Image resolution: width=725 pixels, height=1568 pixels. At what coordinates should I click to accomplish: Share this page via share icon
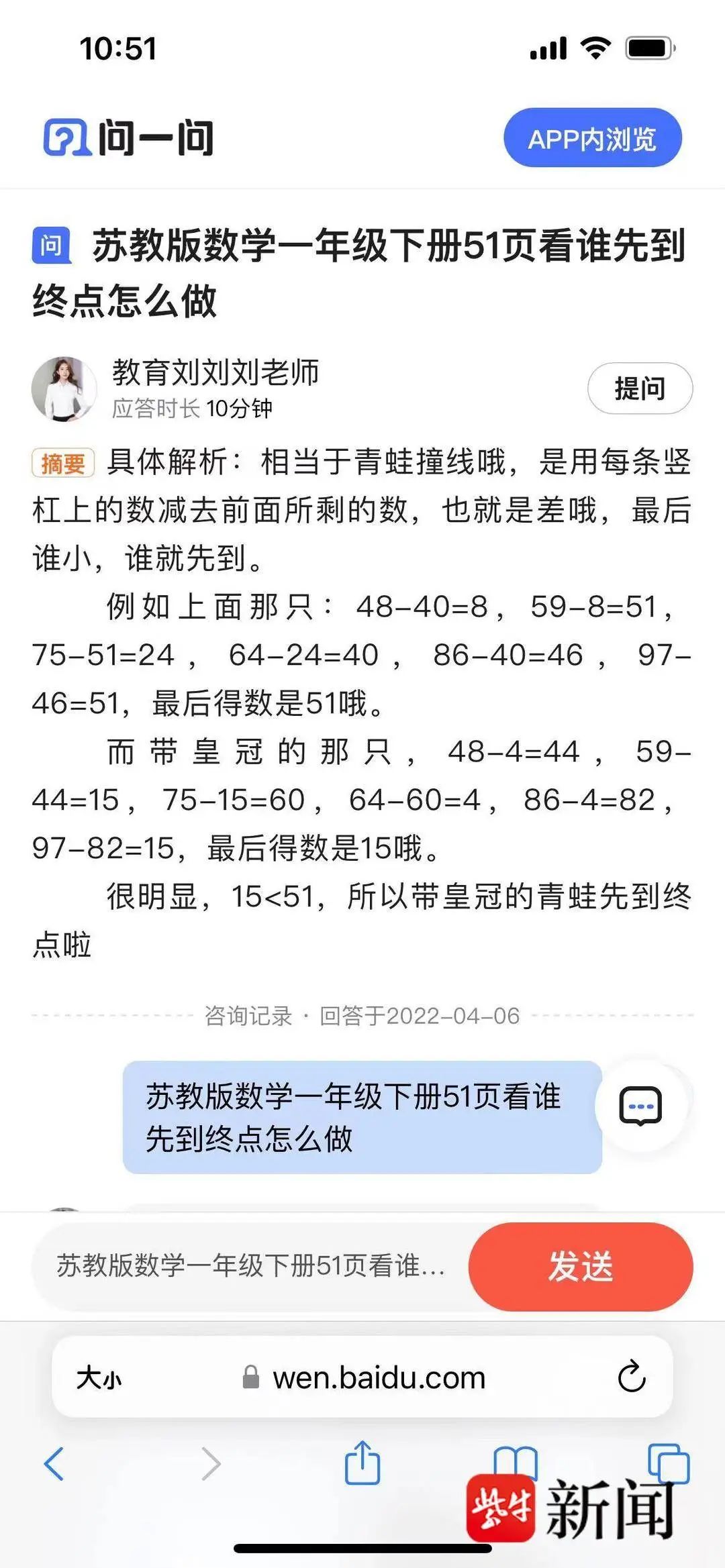[362, 1462]
